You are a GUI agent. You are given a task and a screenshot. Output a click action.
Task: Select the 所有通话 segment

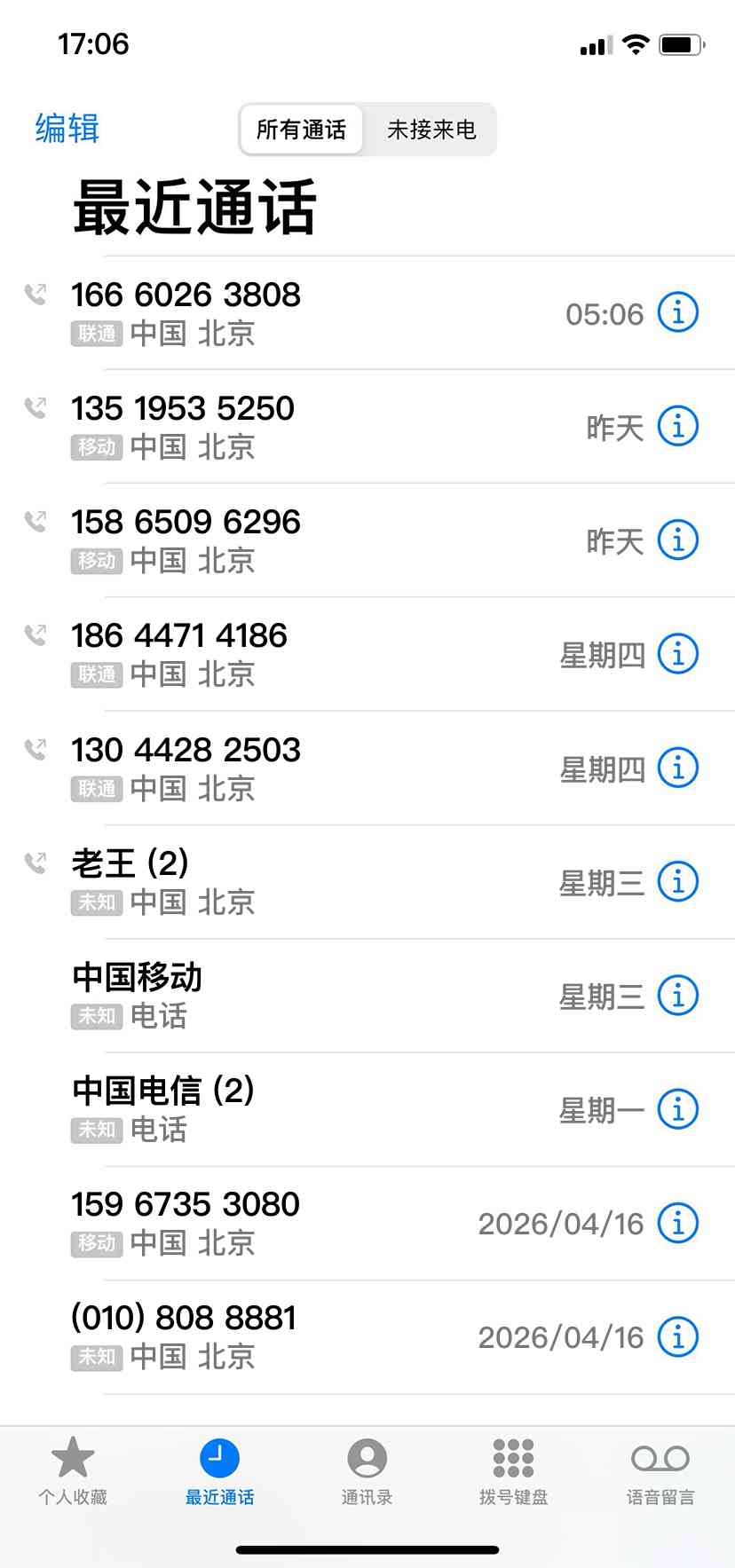(301, 130)
